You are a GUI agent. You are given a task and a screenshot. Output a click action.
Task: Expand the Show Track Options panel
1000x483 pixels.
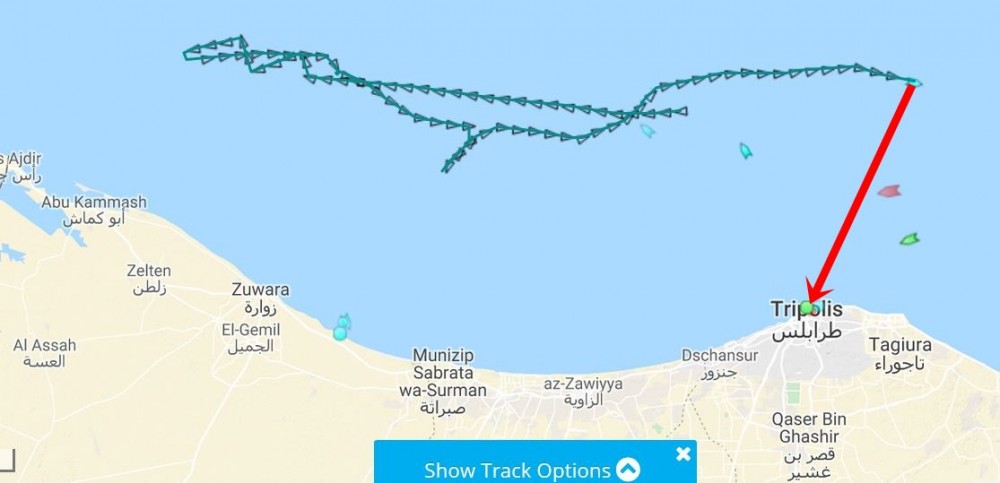click(531, 470)
